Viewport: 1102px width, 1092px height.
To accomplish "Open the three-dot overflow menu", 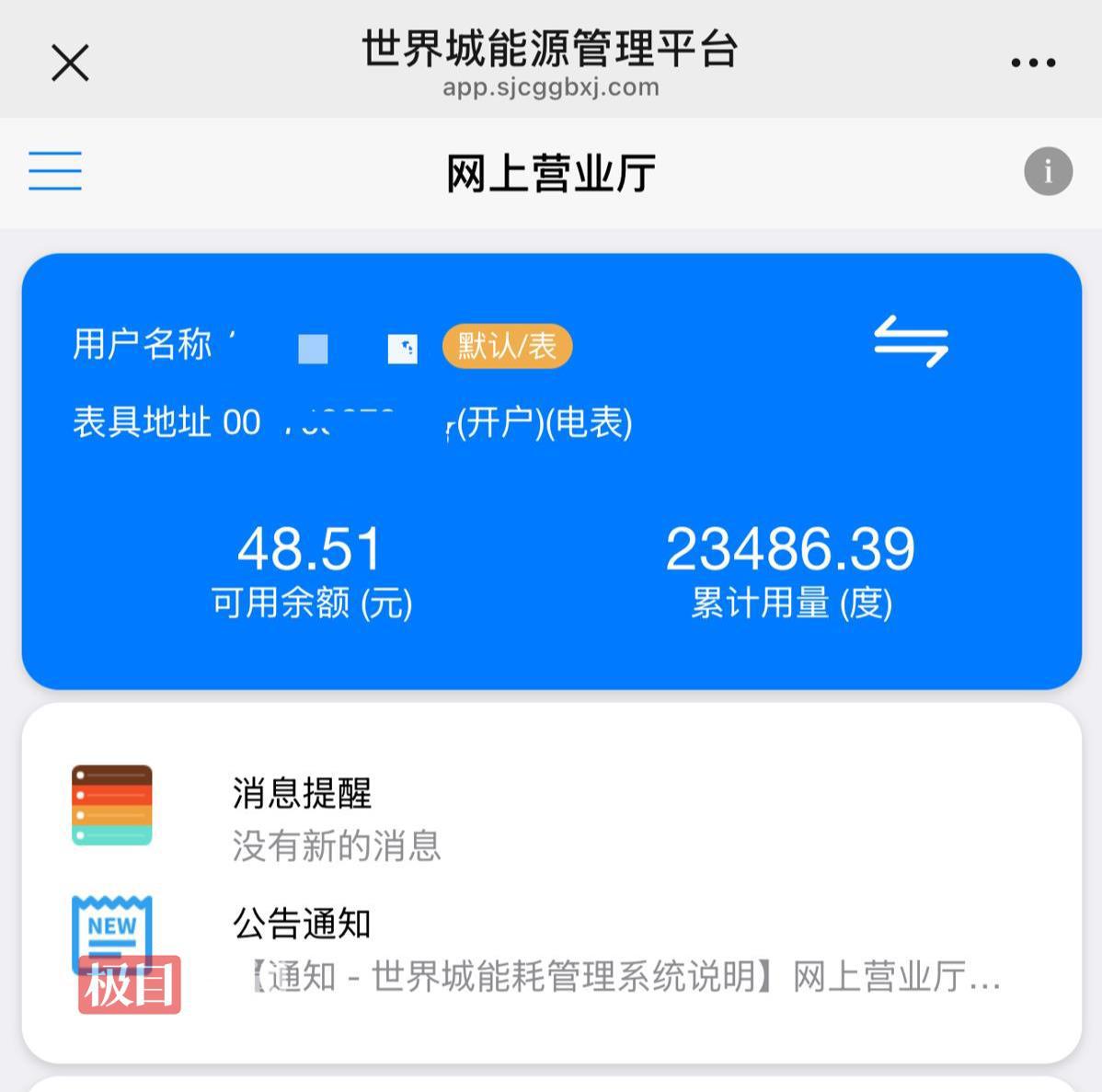I will (x=1033, y=63).
